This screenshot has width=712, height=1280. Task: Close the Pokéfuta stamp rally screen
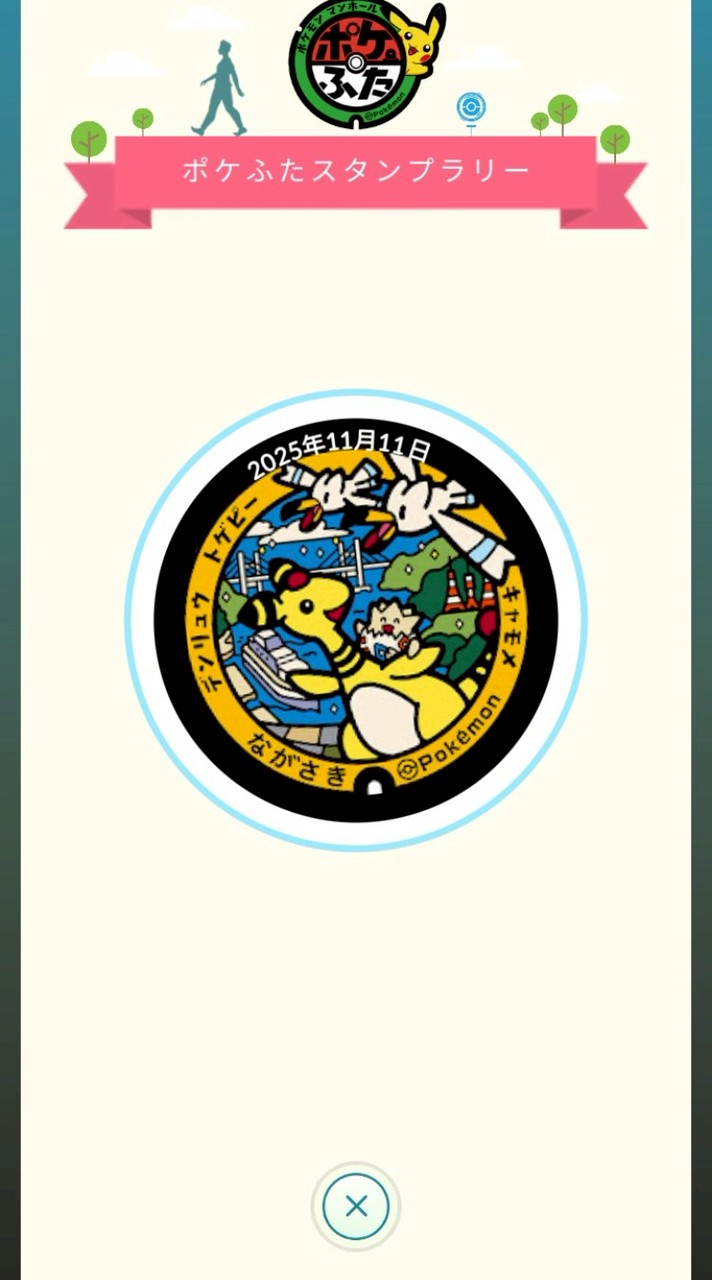(x=356, y=1207)
